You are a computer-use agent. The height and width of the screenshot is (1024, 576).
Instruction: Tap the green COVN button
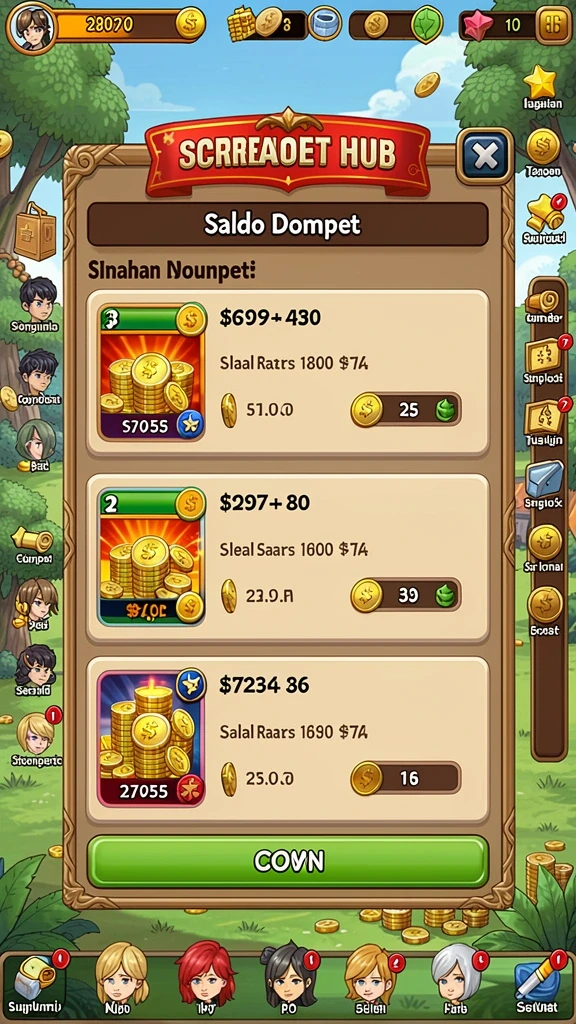288,861
